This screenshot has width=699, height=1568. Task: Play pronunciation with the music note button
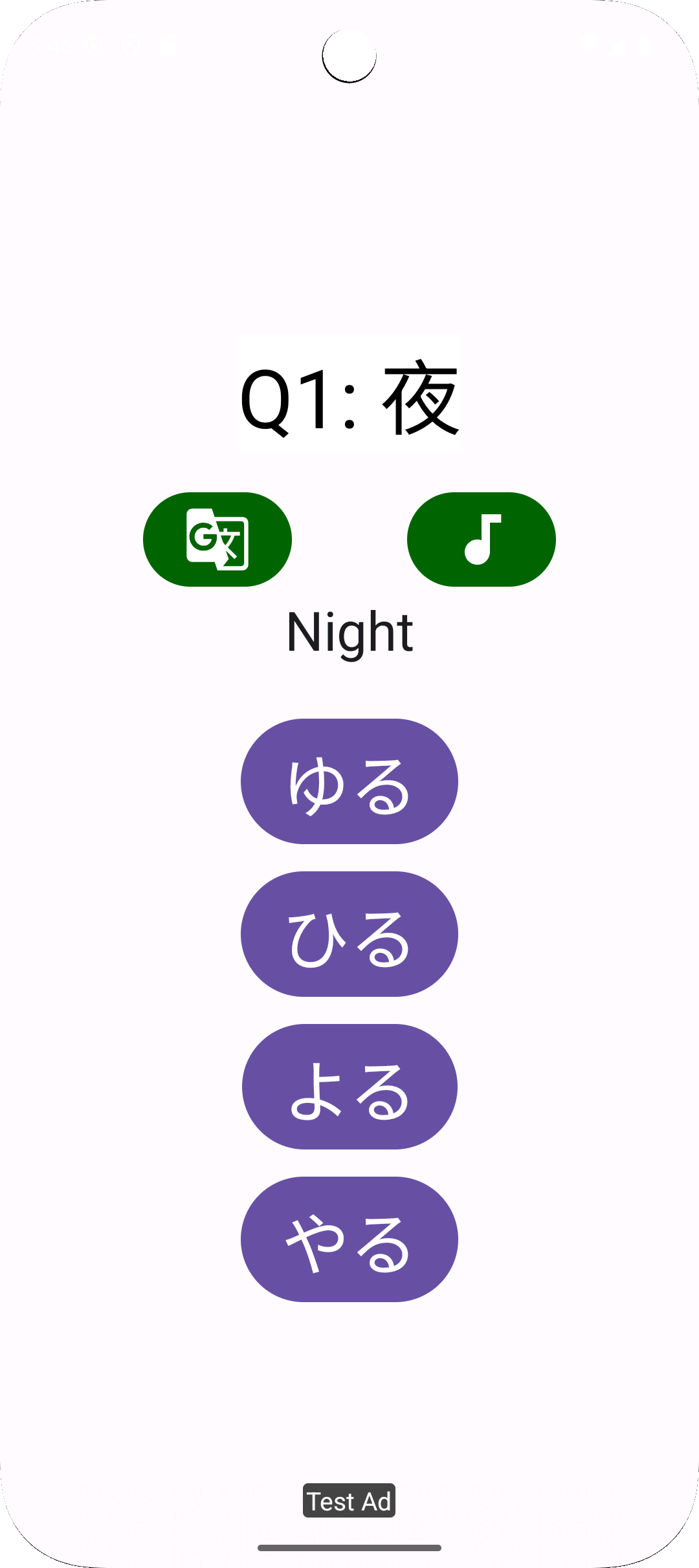click(x=482, y=539)
